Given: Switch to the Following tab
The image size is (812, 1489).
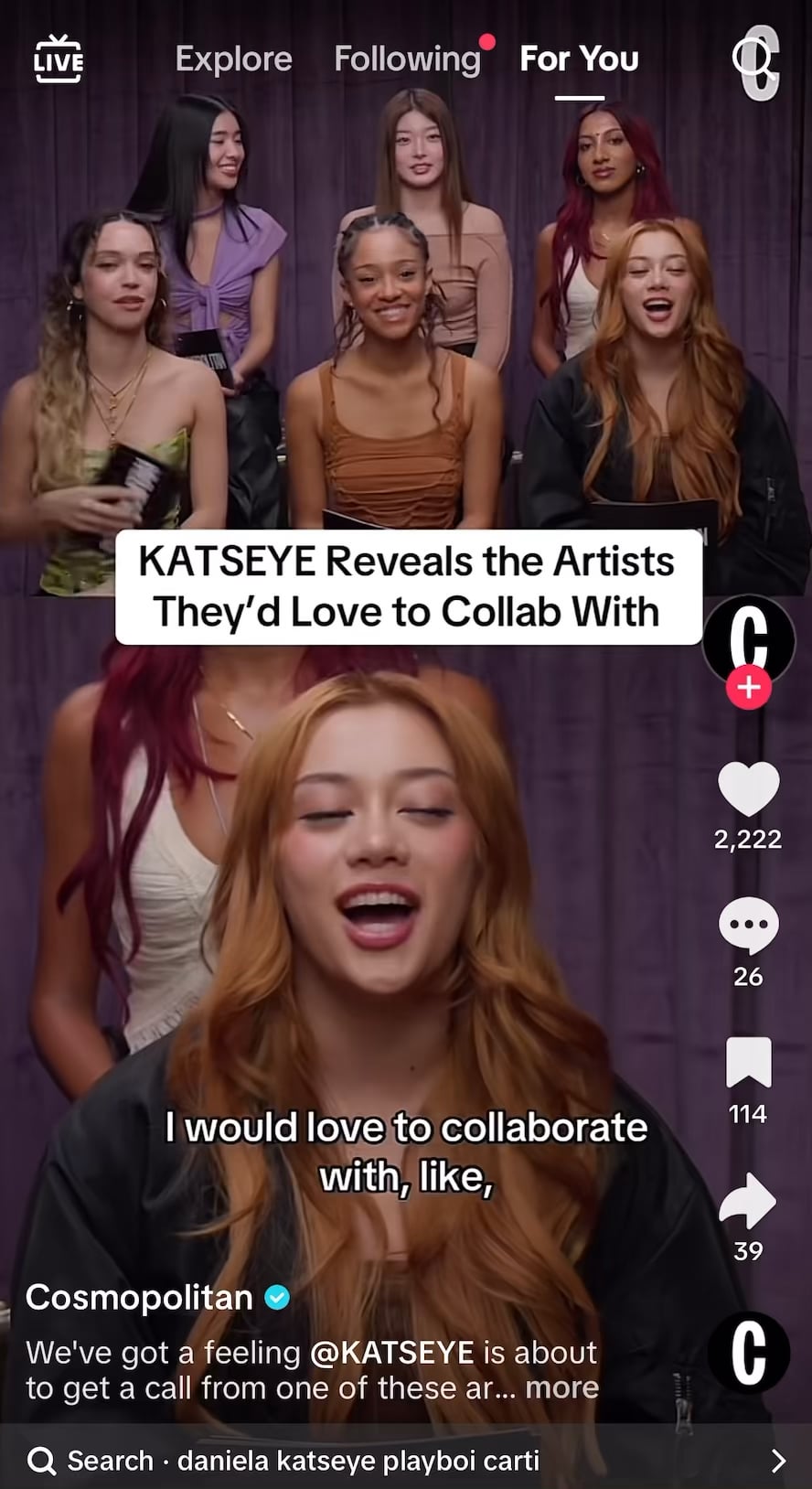Looking at the screenshot, I should point(407,59).
